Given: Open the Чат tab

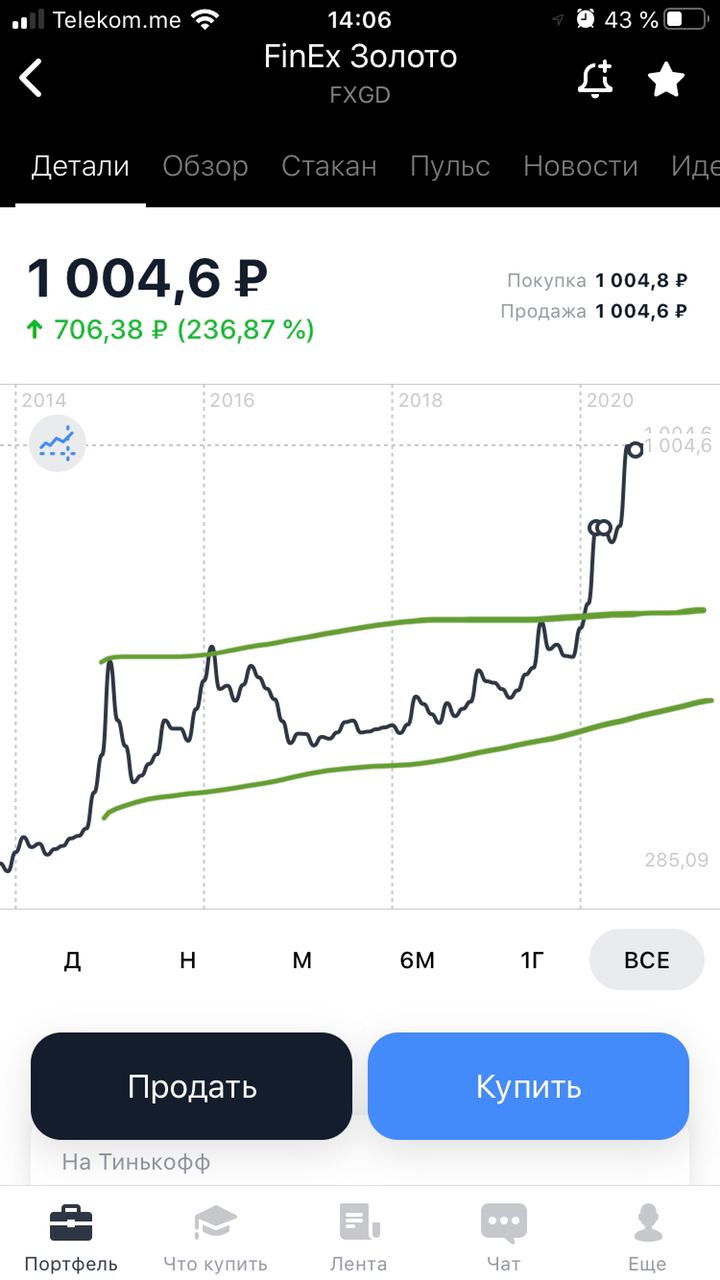Looking at the screenshot, I should coord(504,1238).
